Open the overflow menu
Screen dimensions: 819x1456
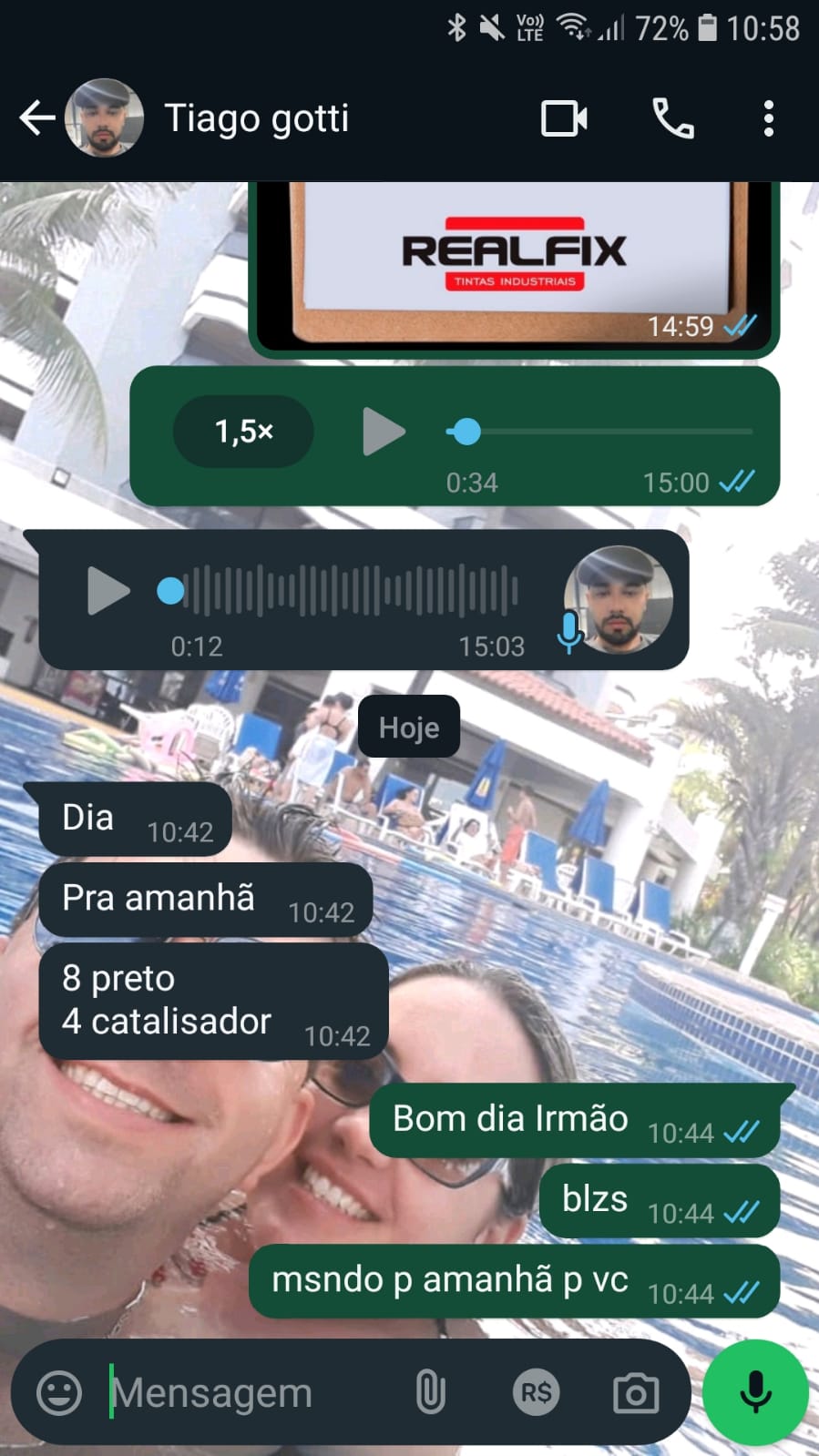[768, 118]
